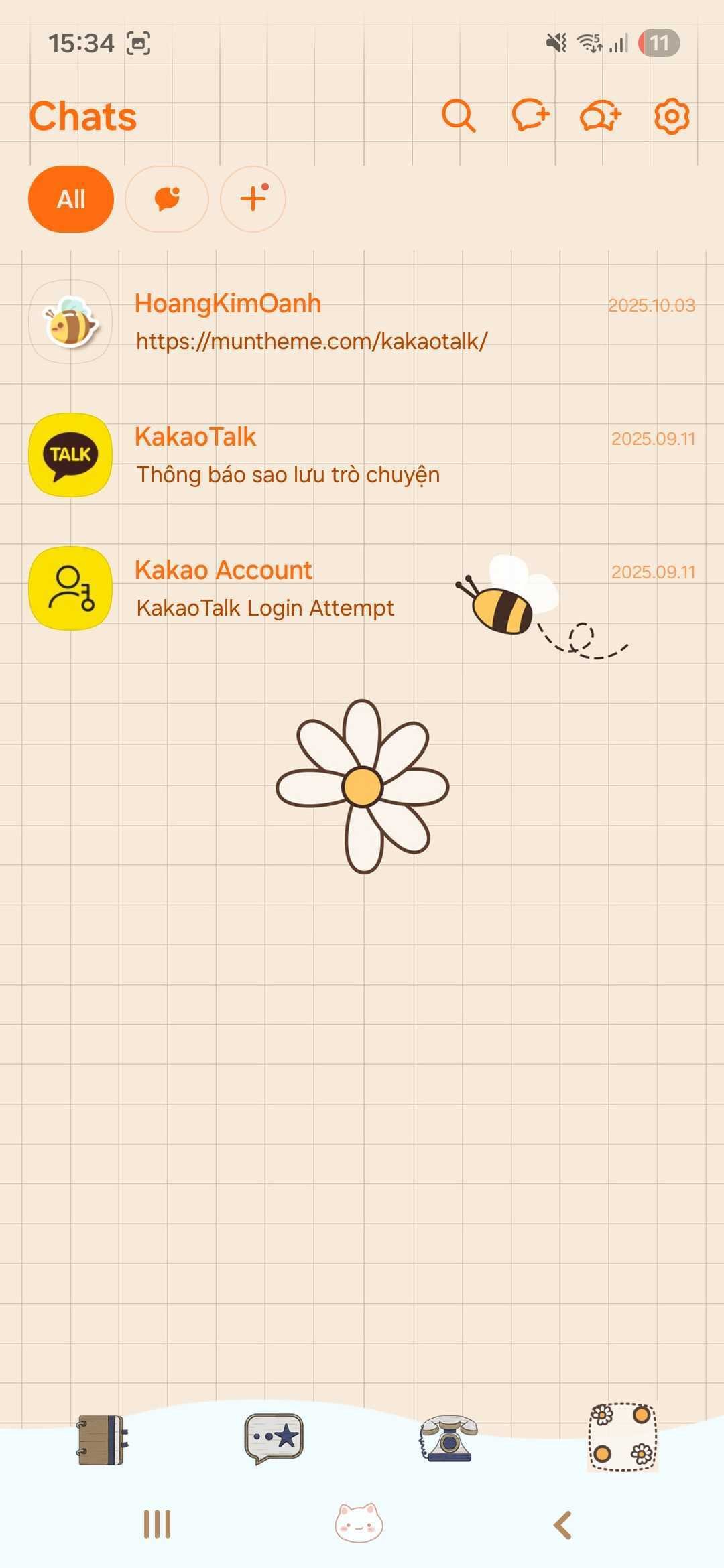The height and width of the screenshot is (1568, 724).
Task: Start a new chat
Action: (530, 116)
